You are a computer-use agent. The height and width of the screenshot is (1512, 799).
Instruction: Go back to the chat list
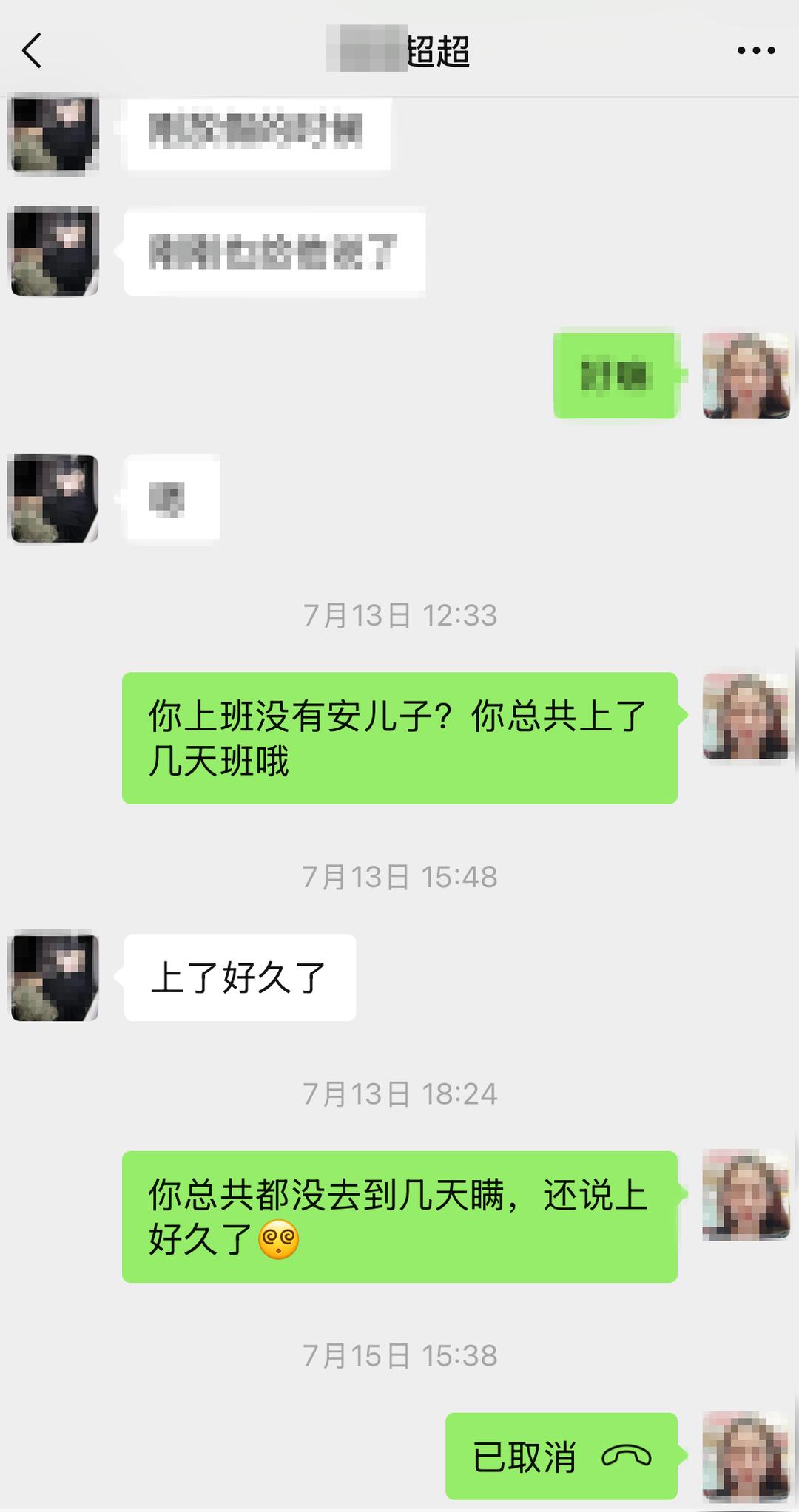click(x=32, y=51)
